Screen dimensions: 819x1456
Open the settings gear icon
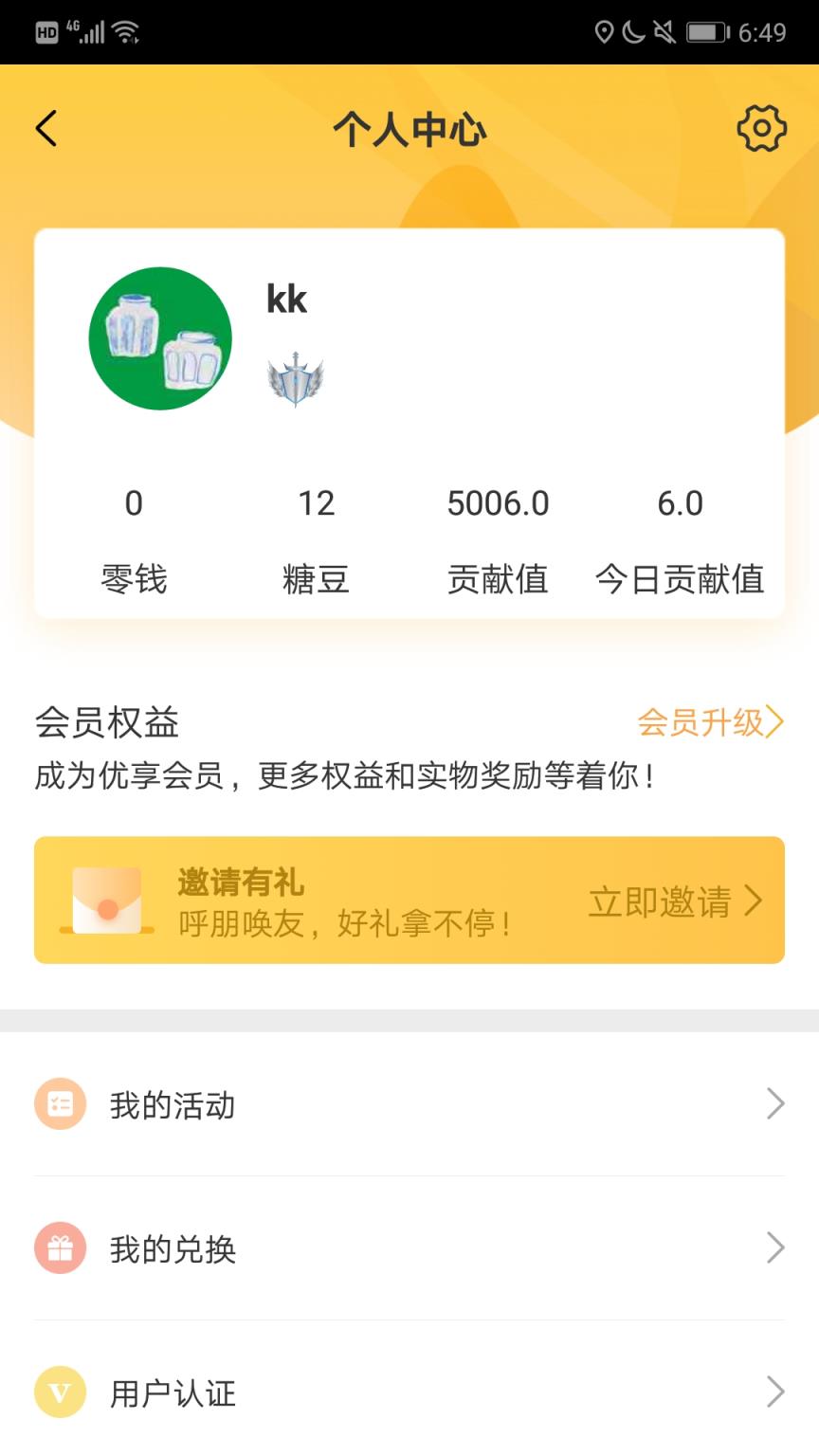(761, 128)
